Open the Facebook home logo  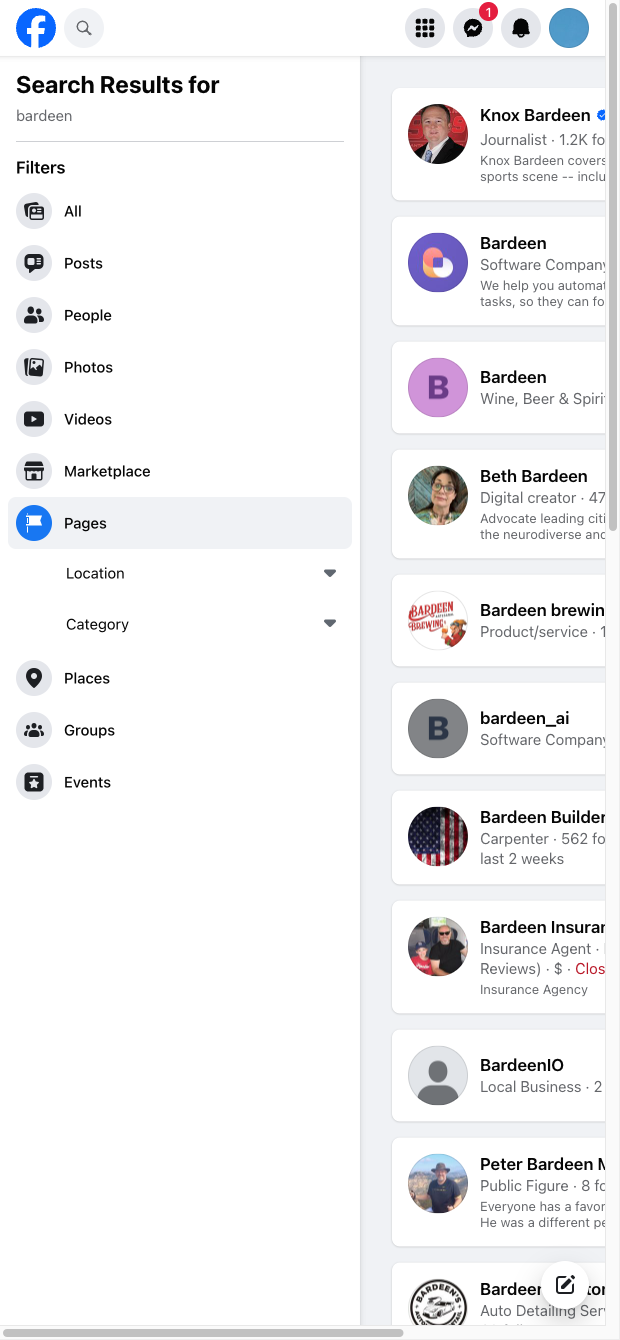point(36,28)
